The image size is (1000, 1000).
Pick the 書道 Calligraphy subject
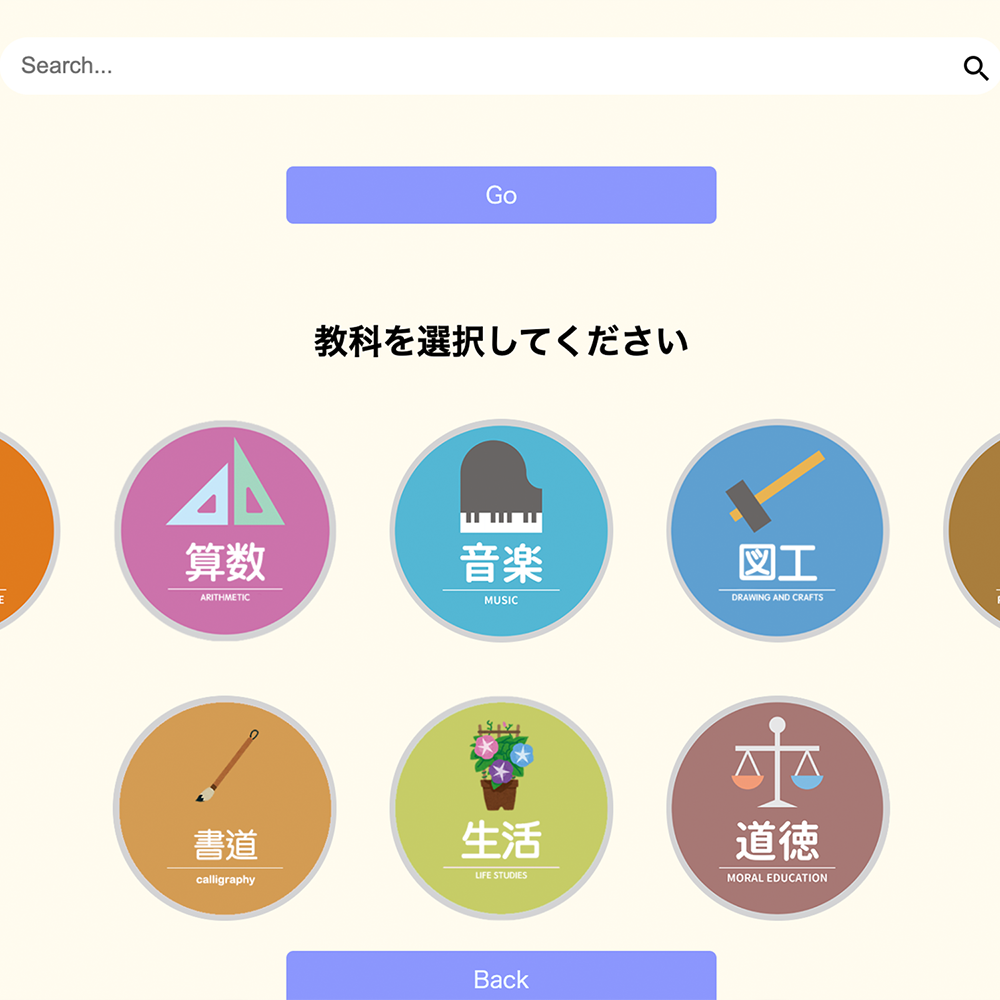pyautogui.click(x=225, y=807)
